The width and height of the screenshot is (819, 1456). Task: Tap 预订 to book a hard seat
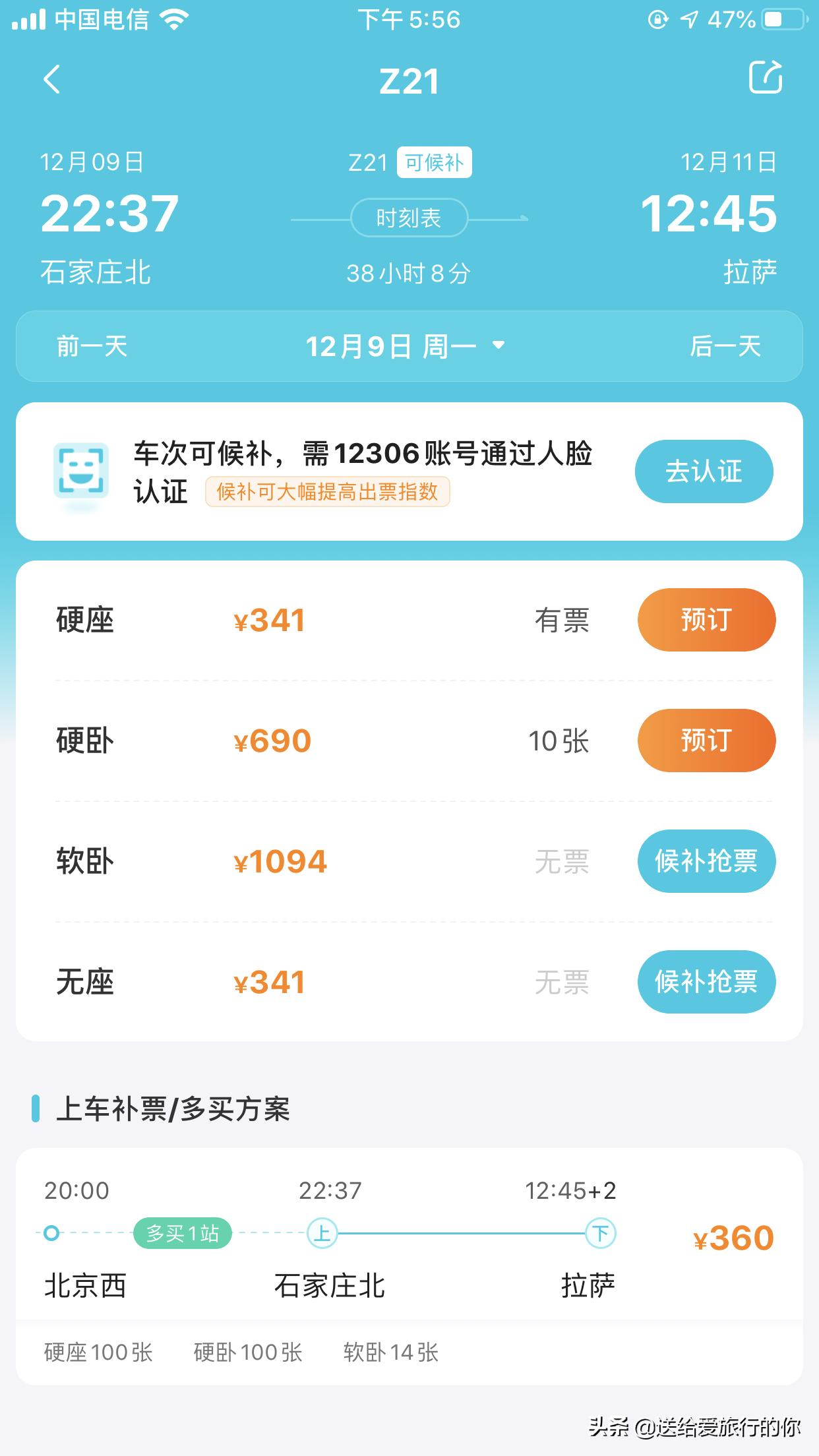(706, 619)
